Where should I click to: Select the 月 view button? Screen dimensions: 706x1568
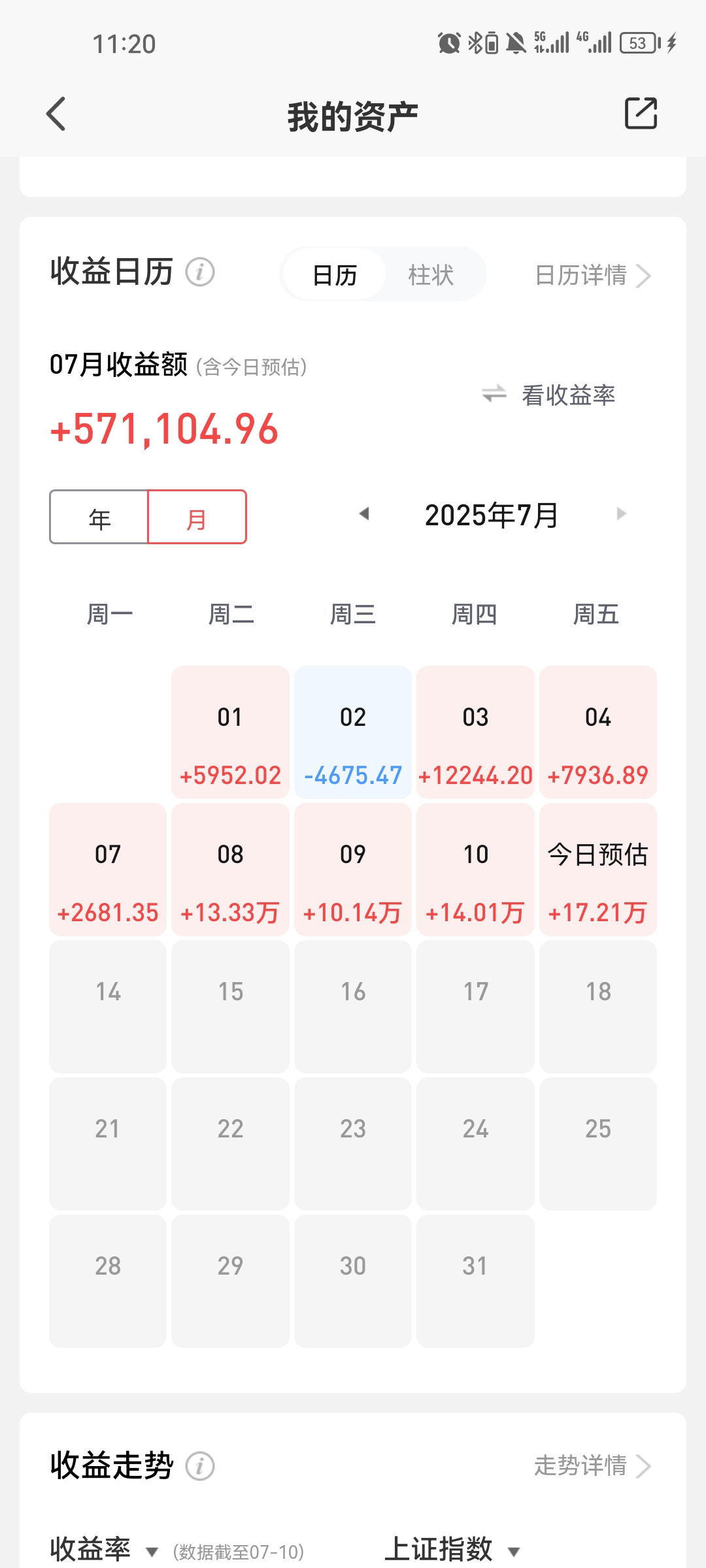coord(197,517)
